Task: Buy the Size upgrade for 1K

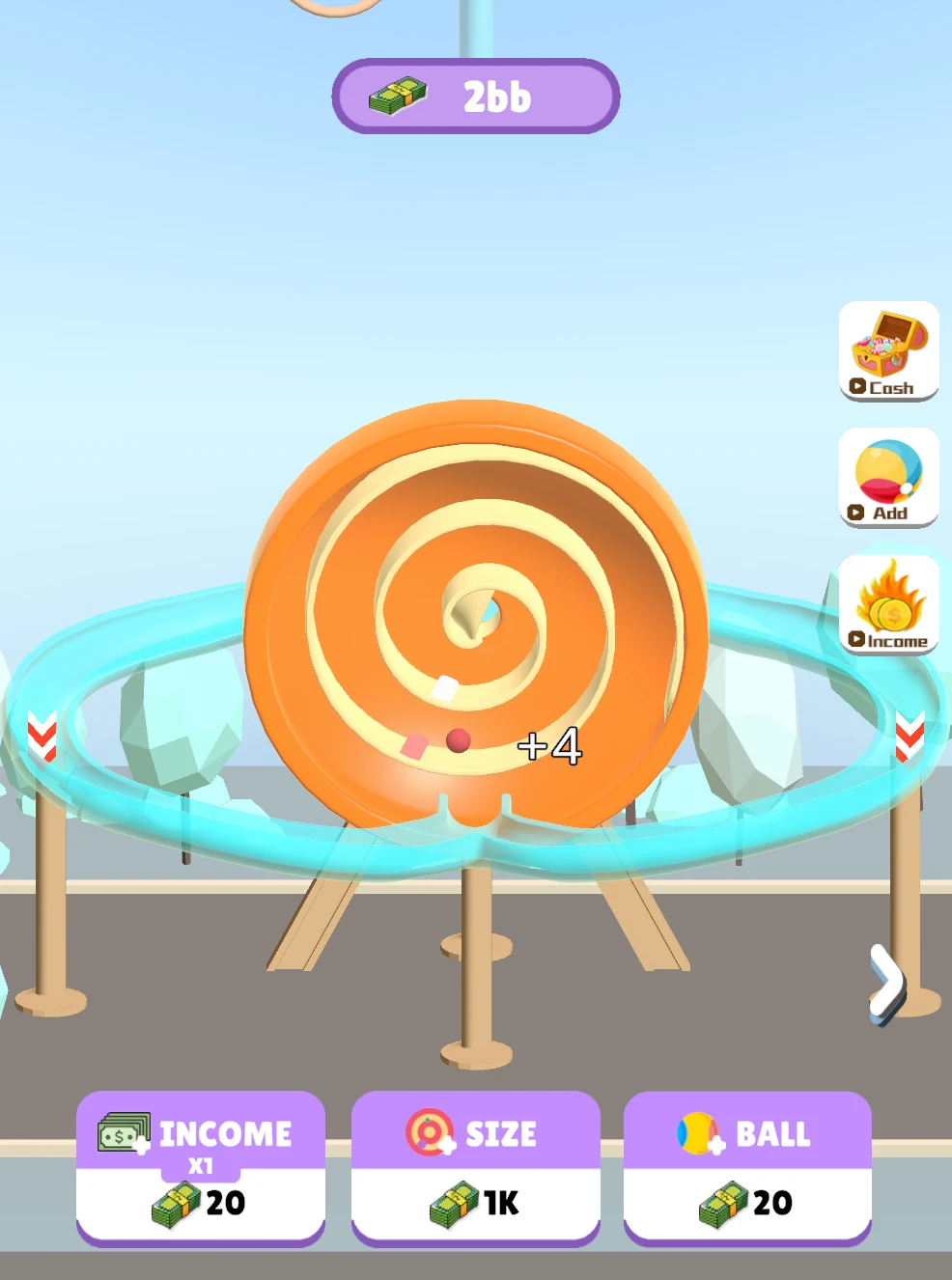Action: [x=476, y=1167]
